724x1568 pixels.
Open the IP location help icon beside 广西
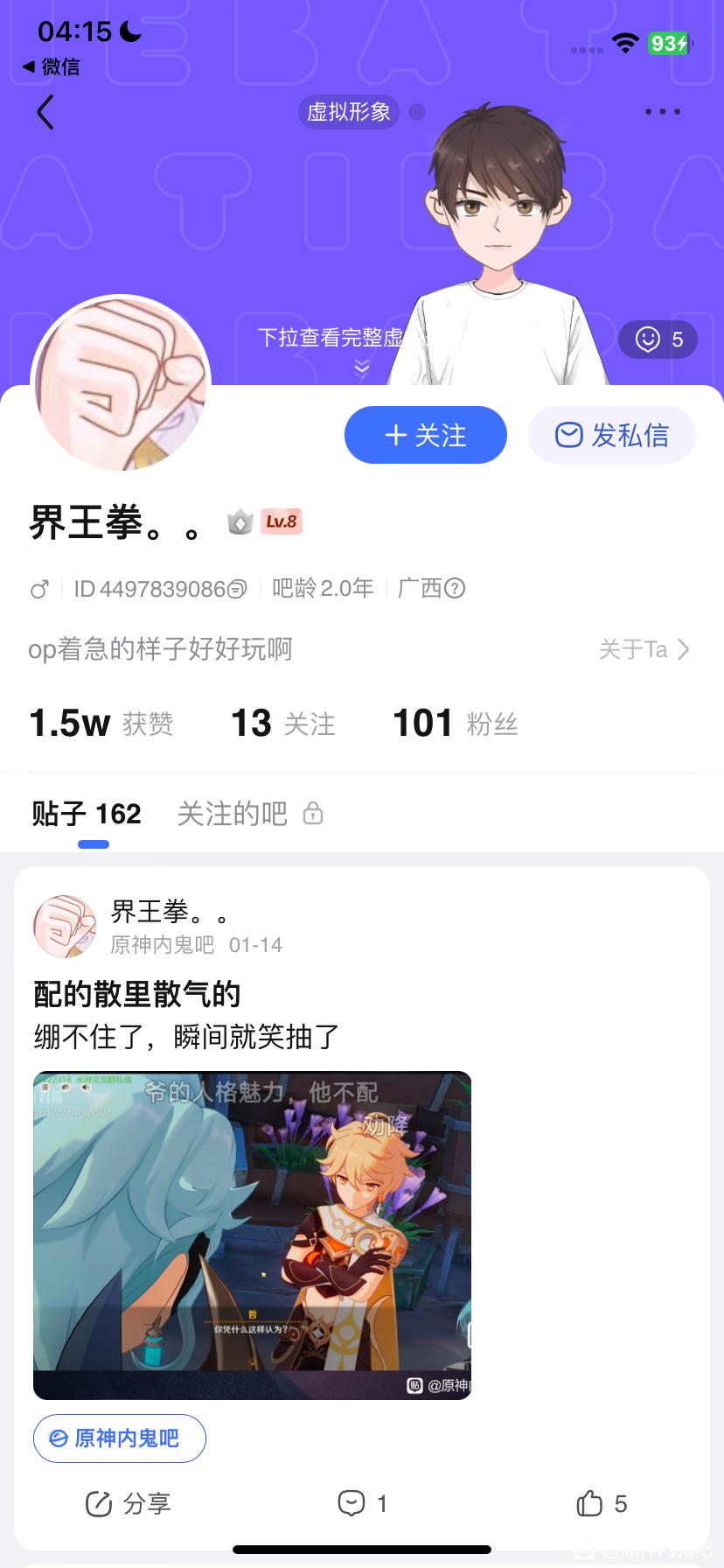click(455, 588)
